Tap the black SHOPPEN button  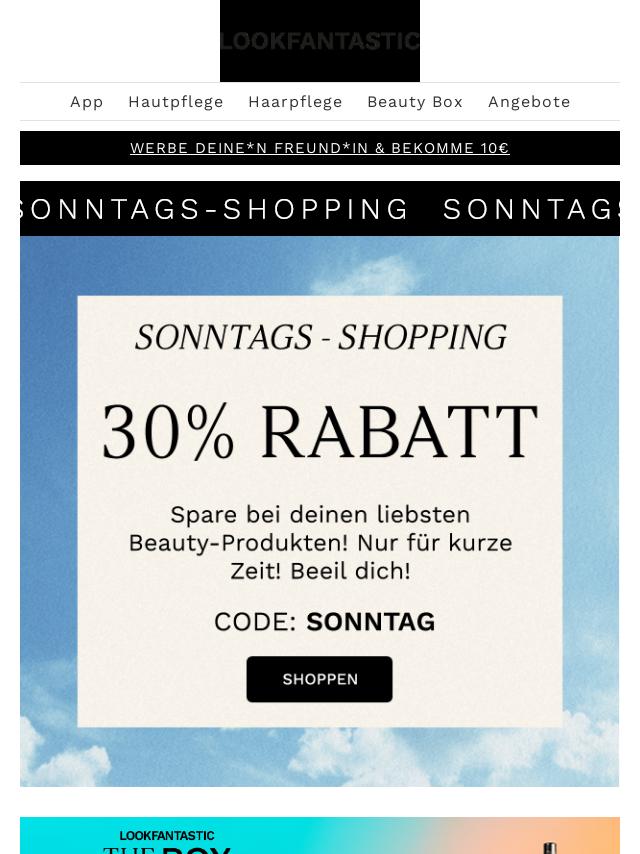pyautogui.click(x=320, y=679)
